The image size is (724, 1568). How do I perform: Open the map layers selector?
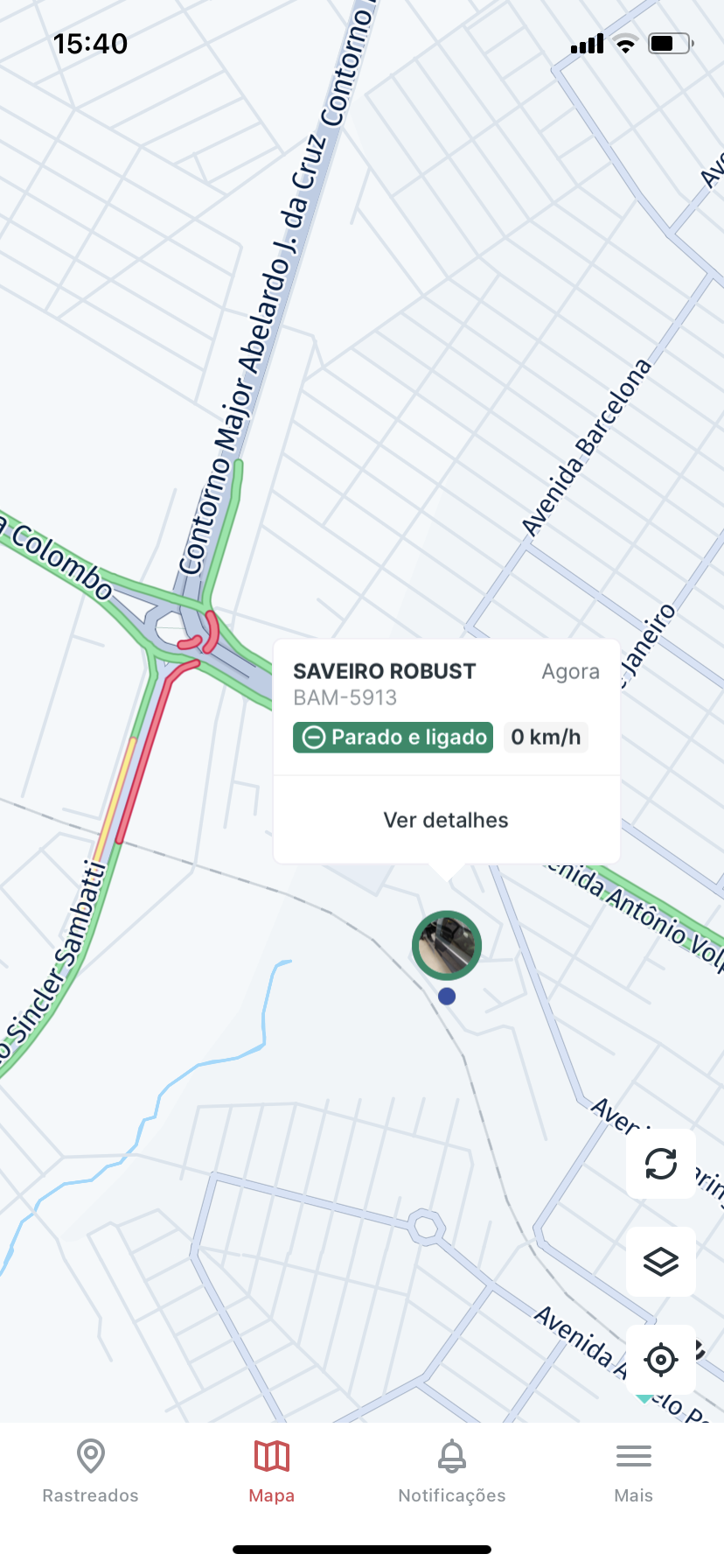tap(661, 1262)
